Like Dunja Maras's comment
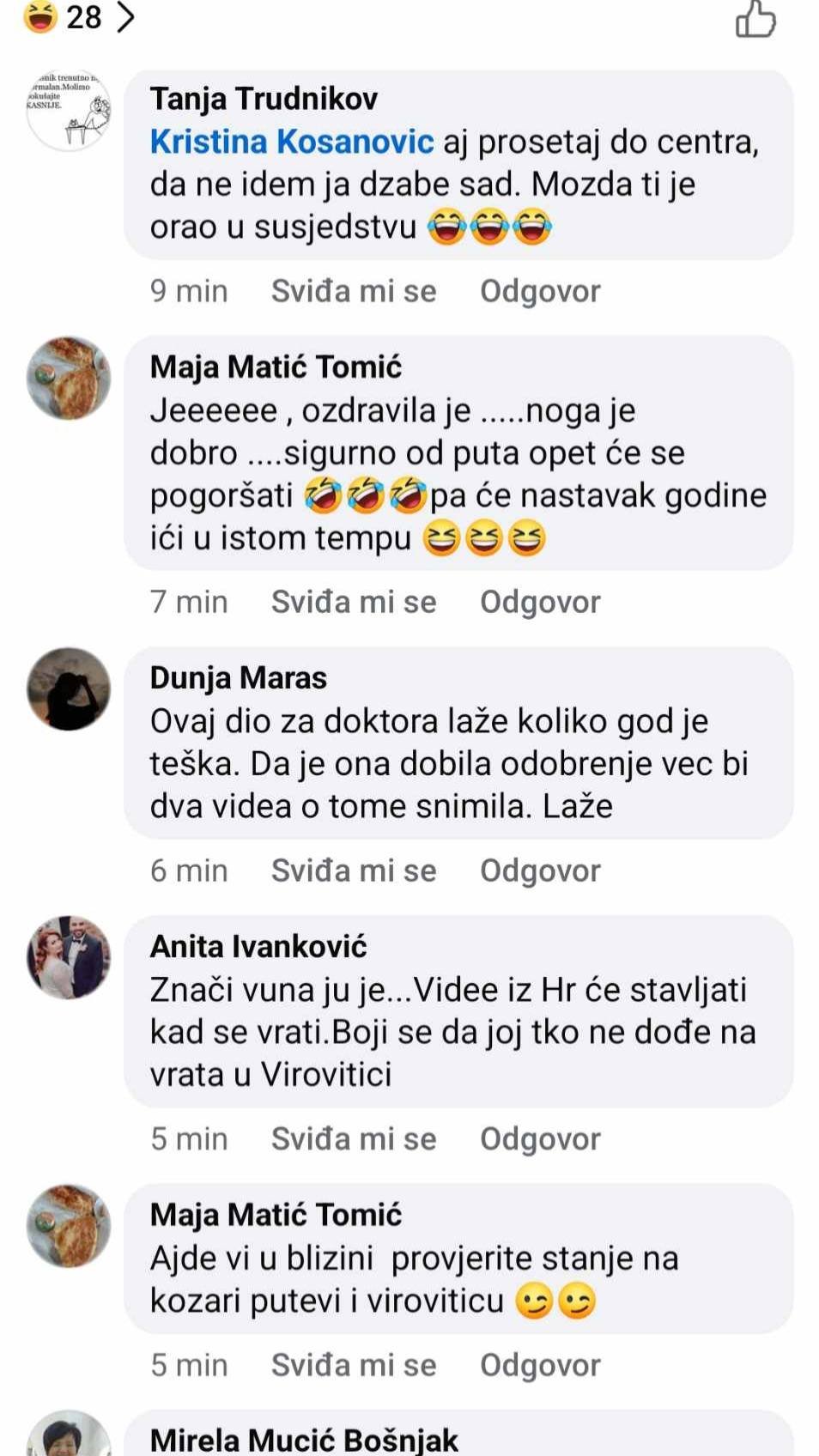819x1456 pixels. 354,871
